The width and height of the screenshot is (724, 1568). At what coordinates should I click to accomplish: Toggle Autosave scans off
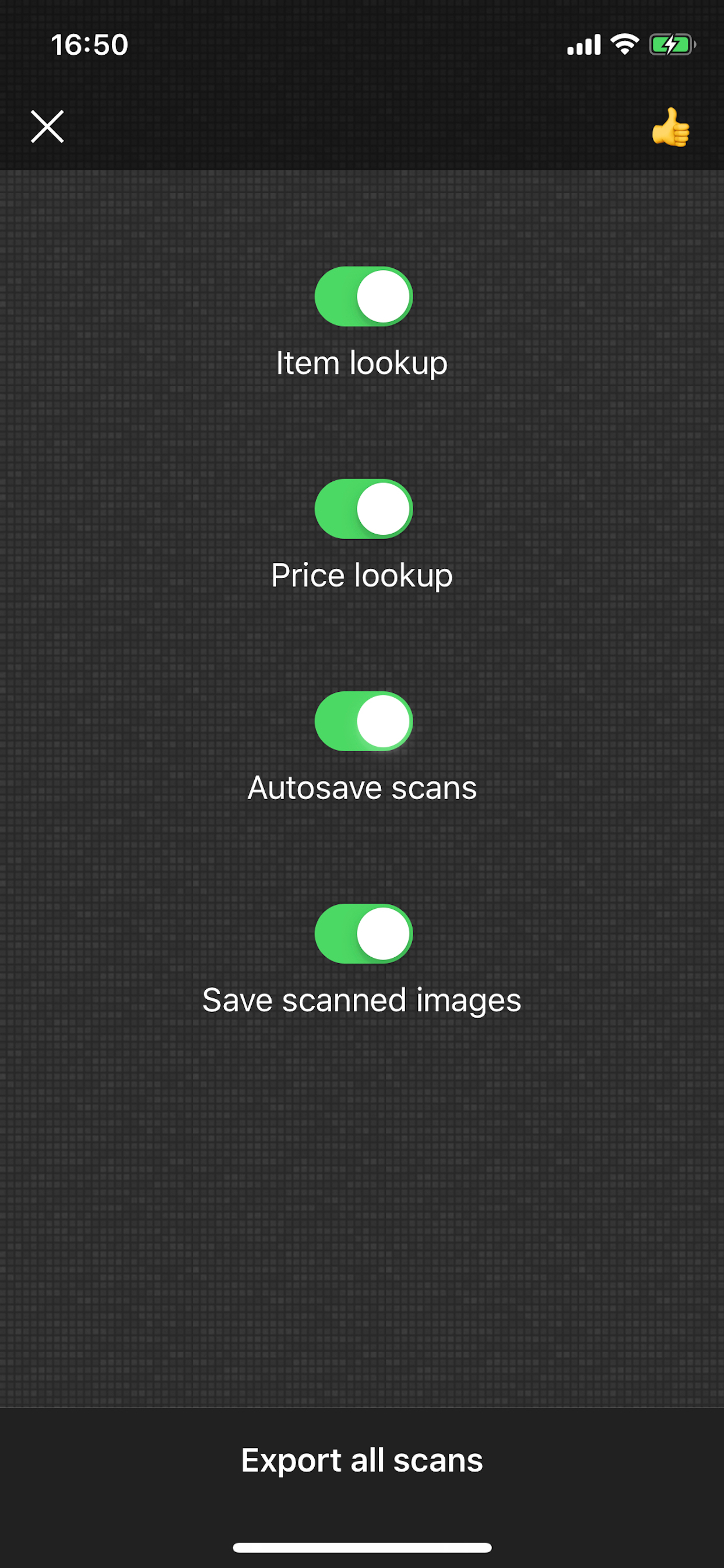(x=361, y=720)
